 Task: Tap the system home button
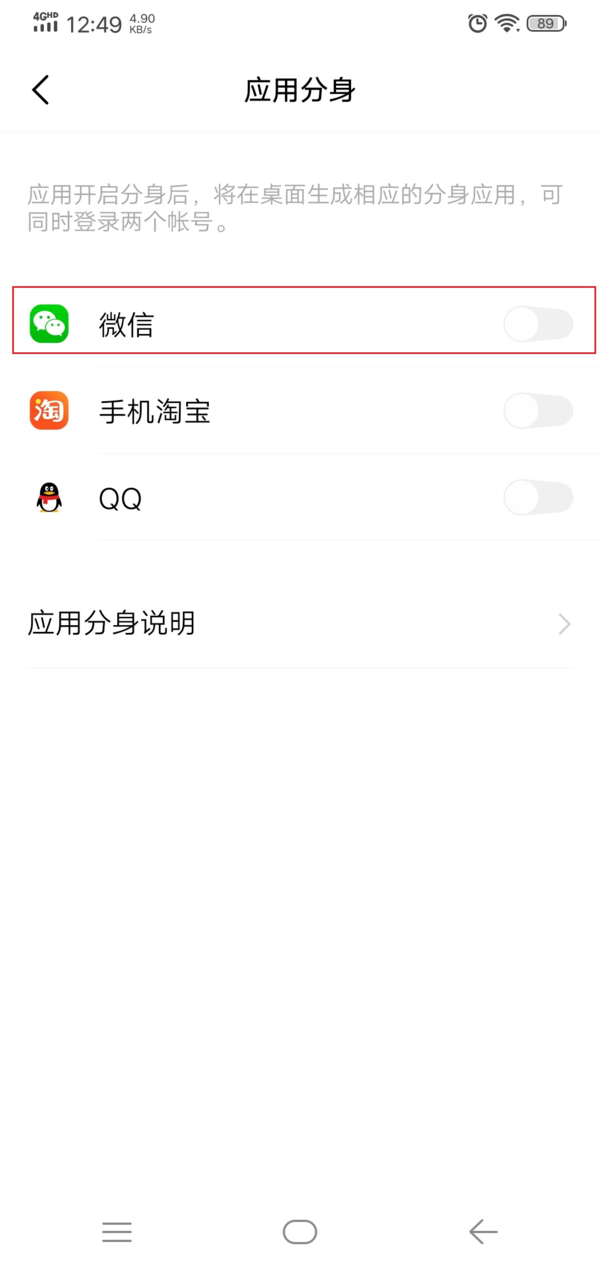click(x=300, y=1232)
